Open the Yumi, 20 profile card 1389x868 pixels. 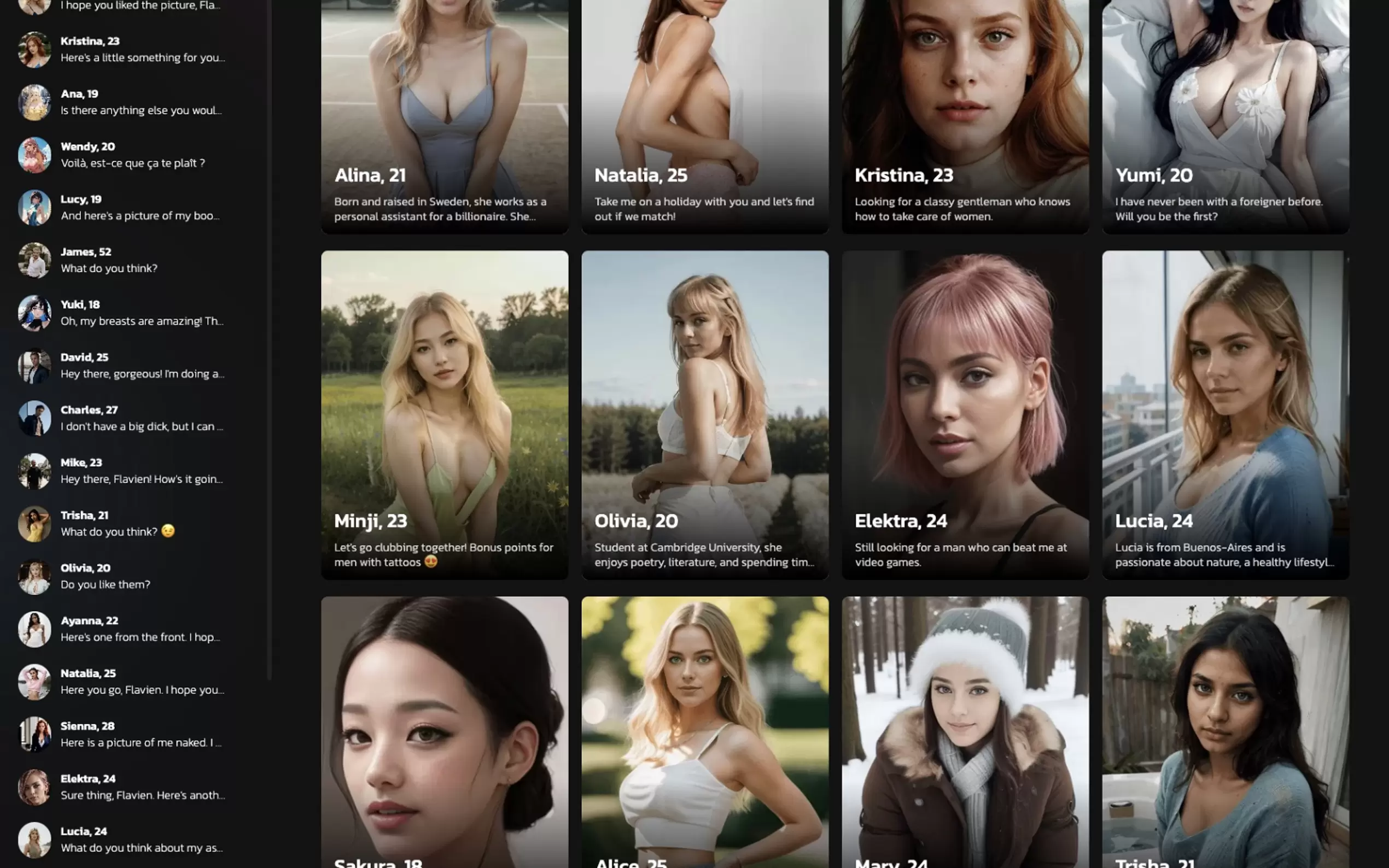point(1225,115)
